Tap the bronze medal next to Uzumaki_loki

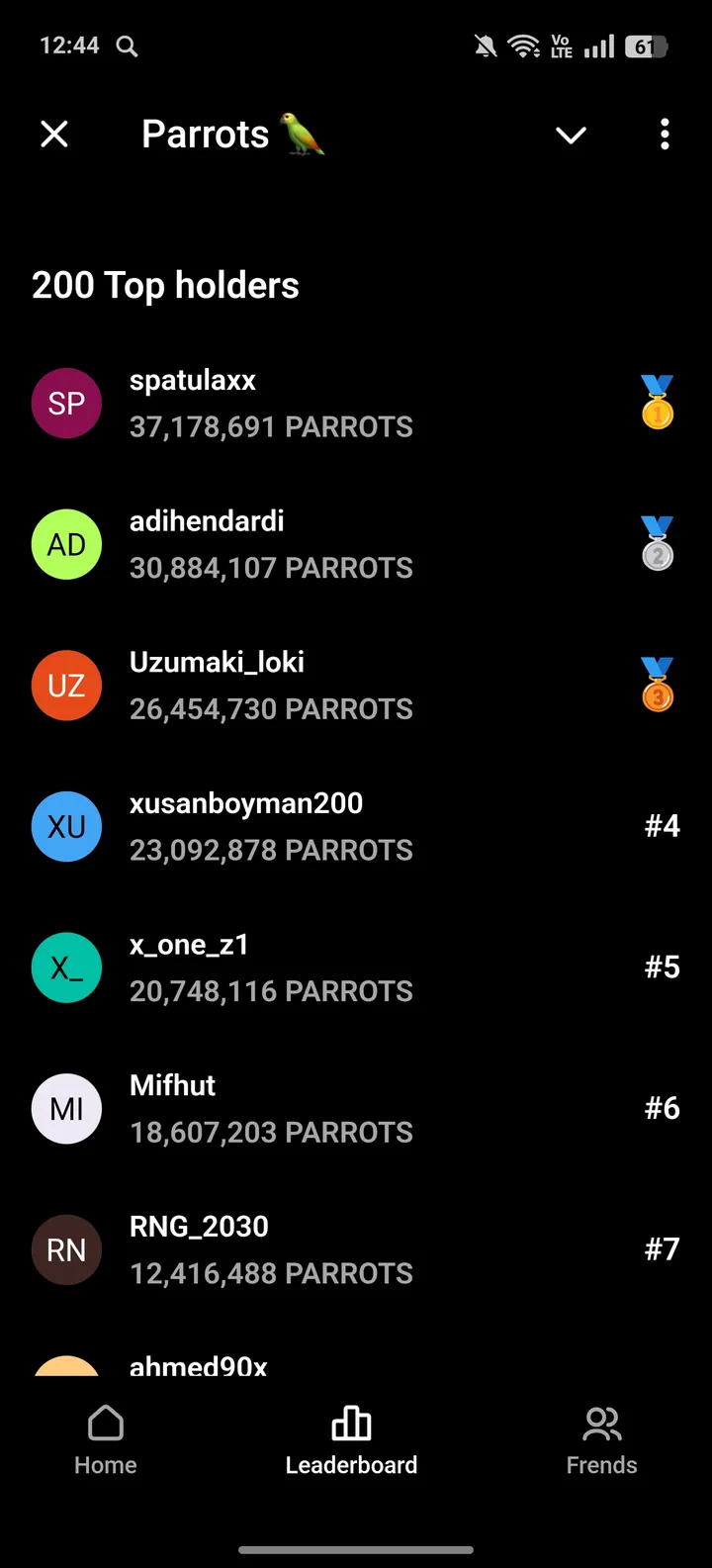tap(658, 685)
